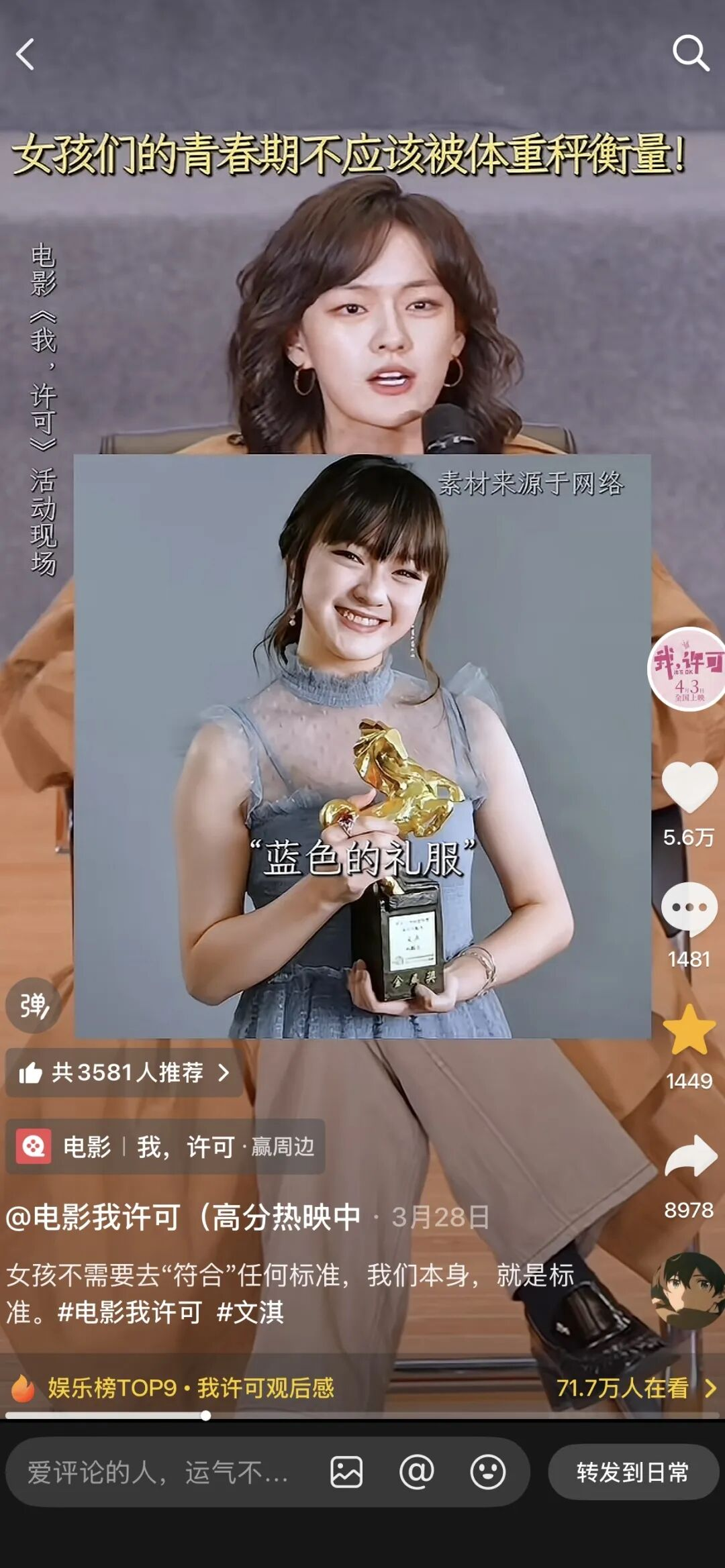
Task: Like this video with the heart
Action: [689, 787]
